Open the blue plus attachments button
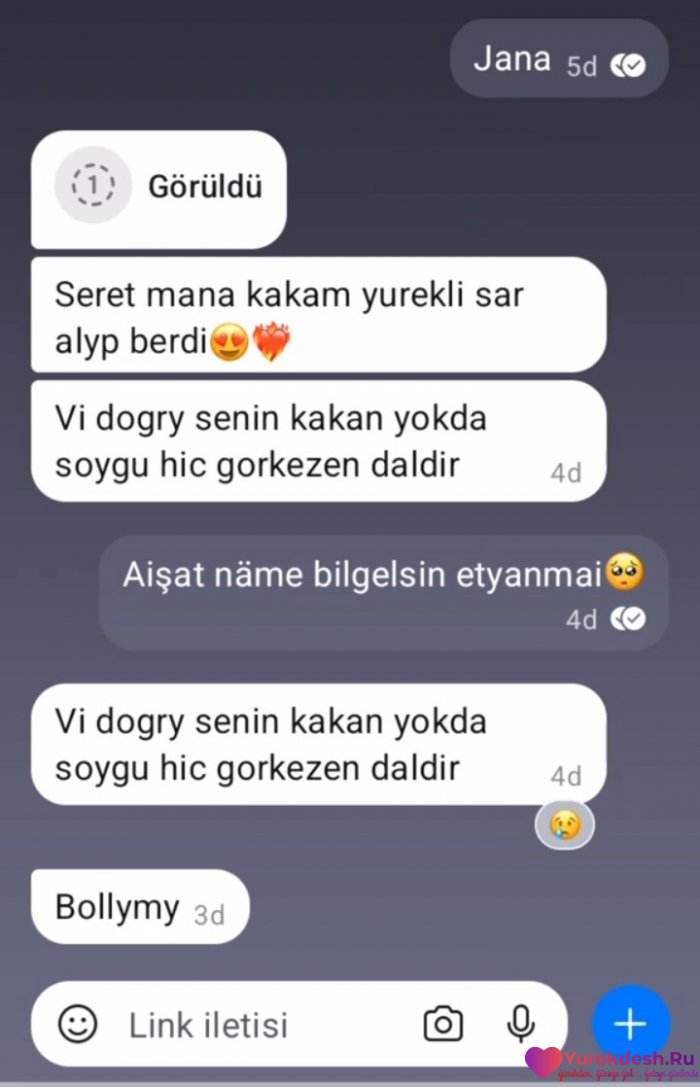The width and height of the screenshot is (700, 1087). 630,1023
